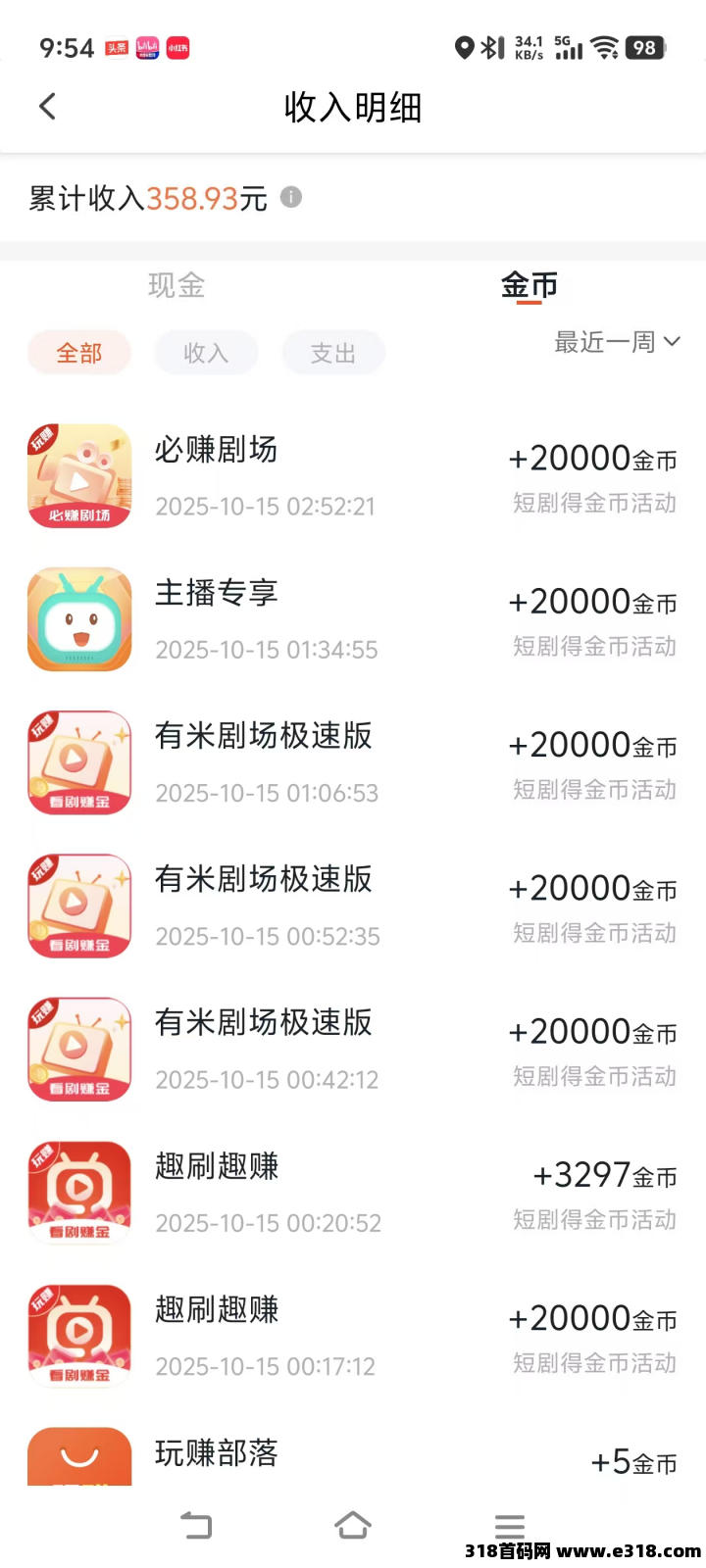Go back from the 收入明细 page
706x1568 pixels.
[47, 107]
